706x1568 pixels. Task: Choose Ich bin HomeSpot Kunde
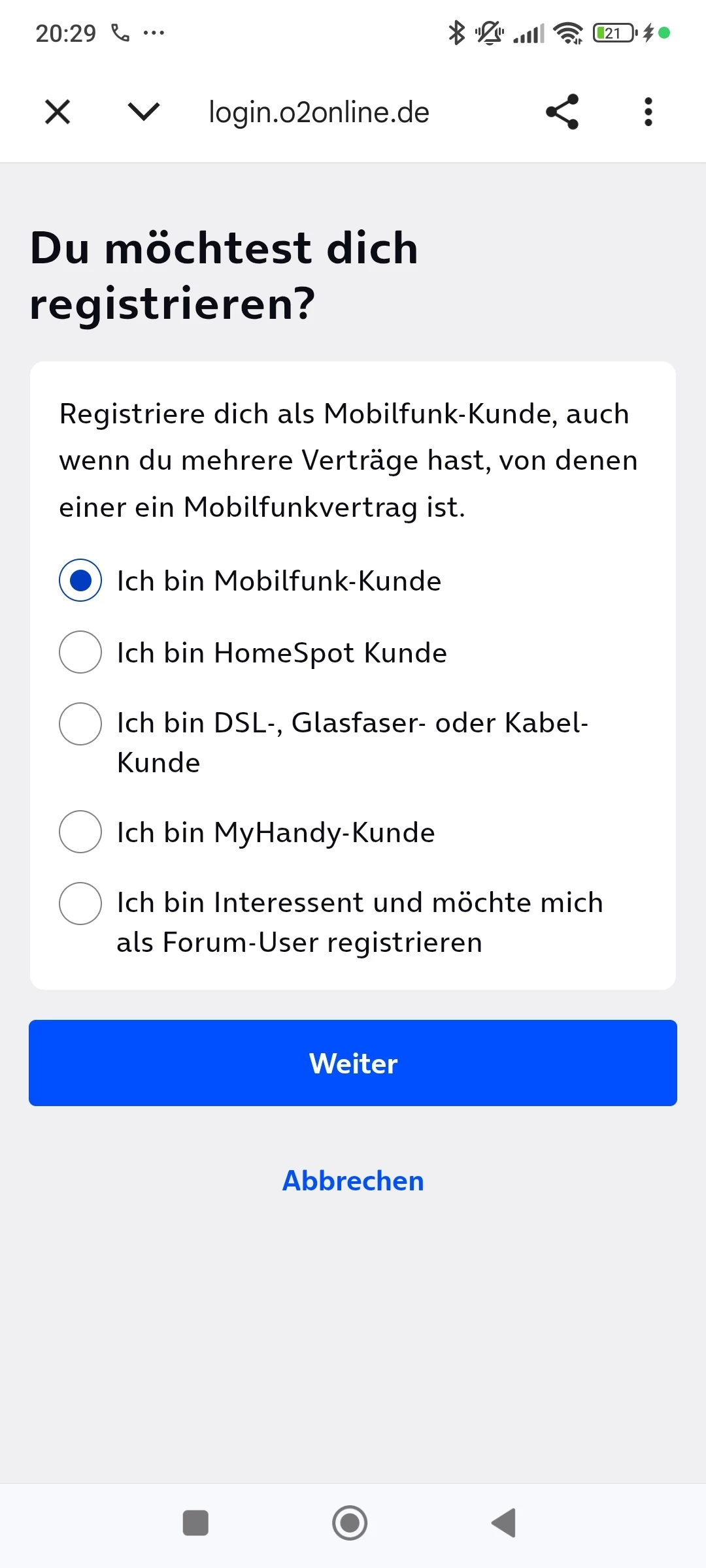click(80, 652)
